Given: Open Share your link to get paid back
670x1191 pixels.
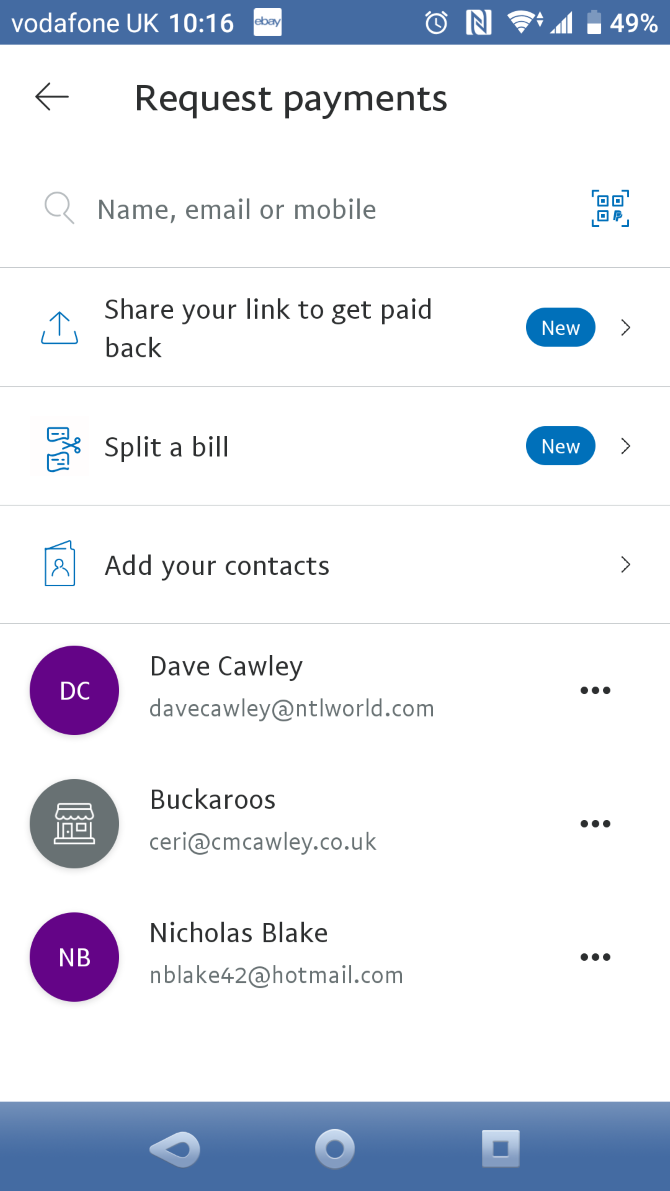Looking at the screenshot, I should point(300,328).
